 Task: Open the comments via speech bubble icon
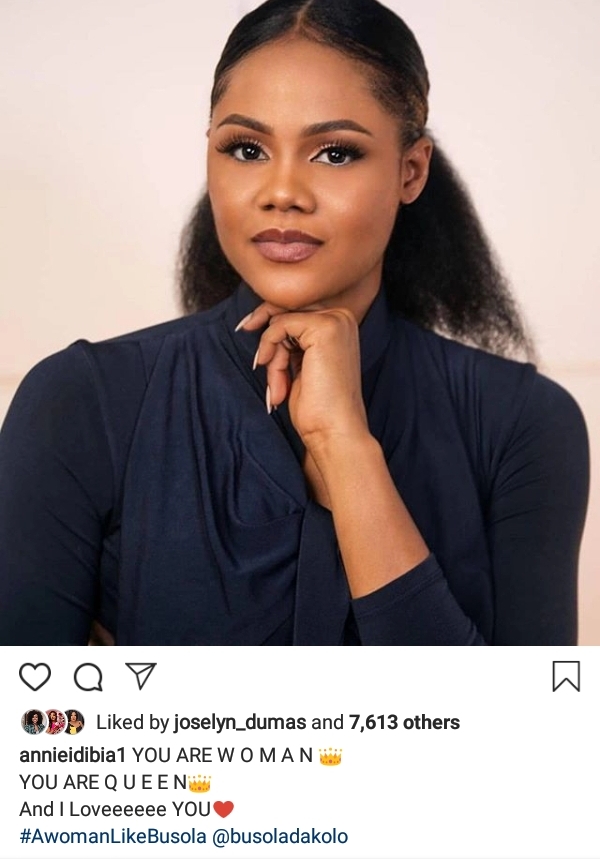click(x=88, y=677)
